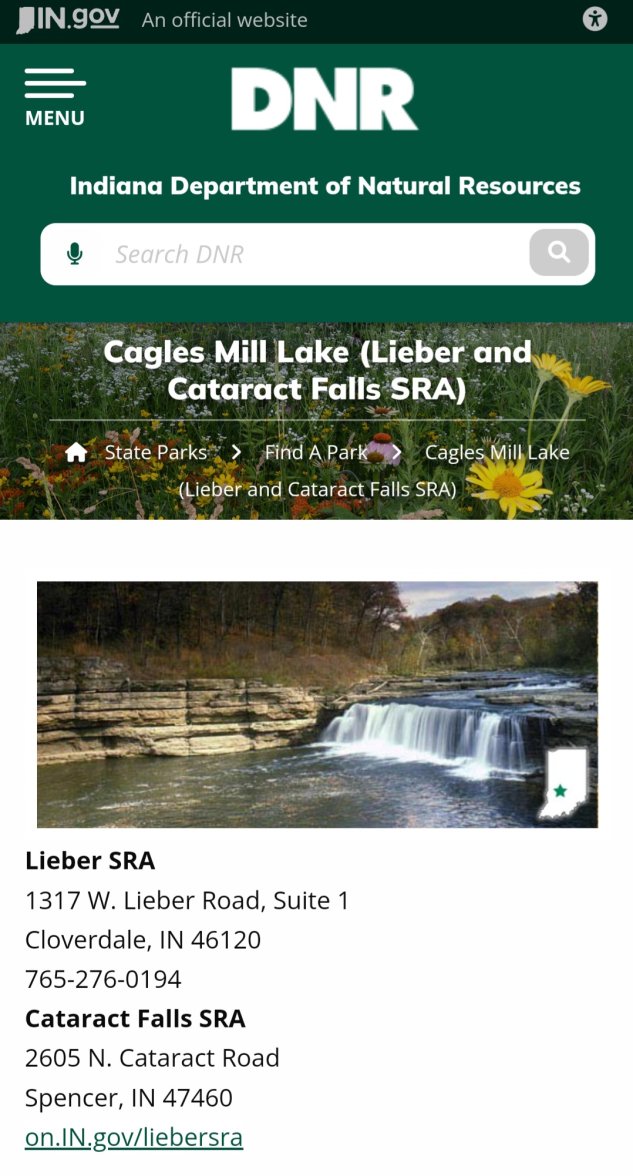Open the on.IN.gov/liebersra link
Viewport: 633px width, 1176px height.
point(134,1137)
